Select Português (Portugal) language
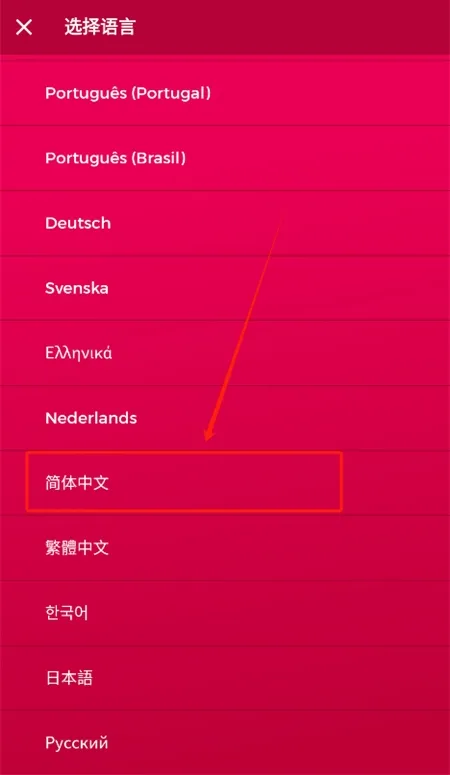This screenshot has width=450, height=775. [x=225, y=93]
